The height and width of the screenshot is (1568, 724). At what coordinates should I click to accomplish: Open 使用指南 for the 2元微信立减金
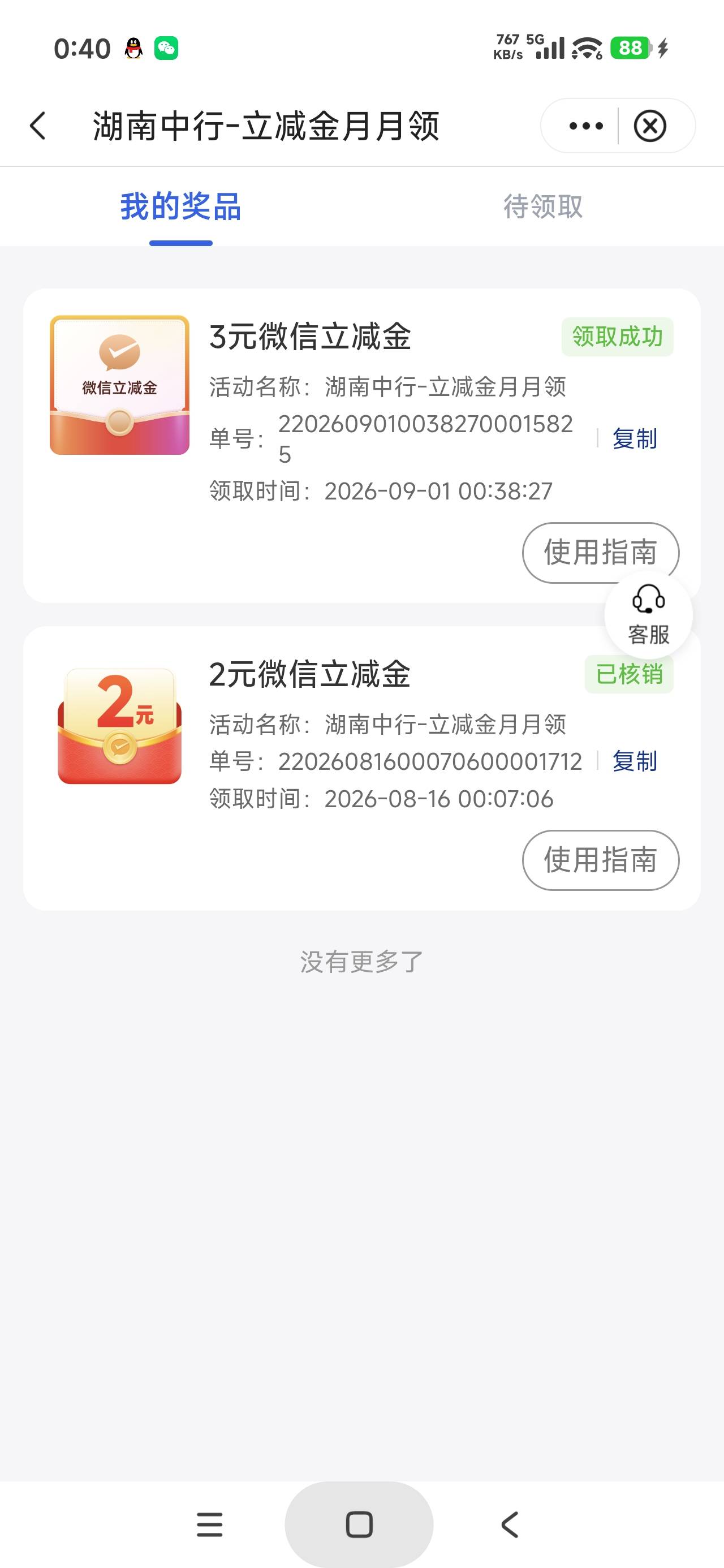coord(600,859)
